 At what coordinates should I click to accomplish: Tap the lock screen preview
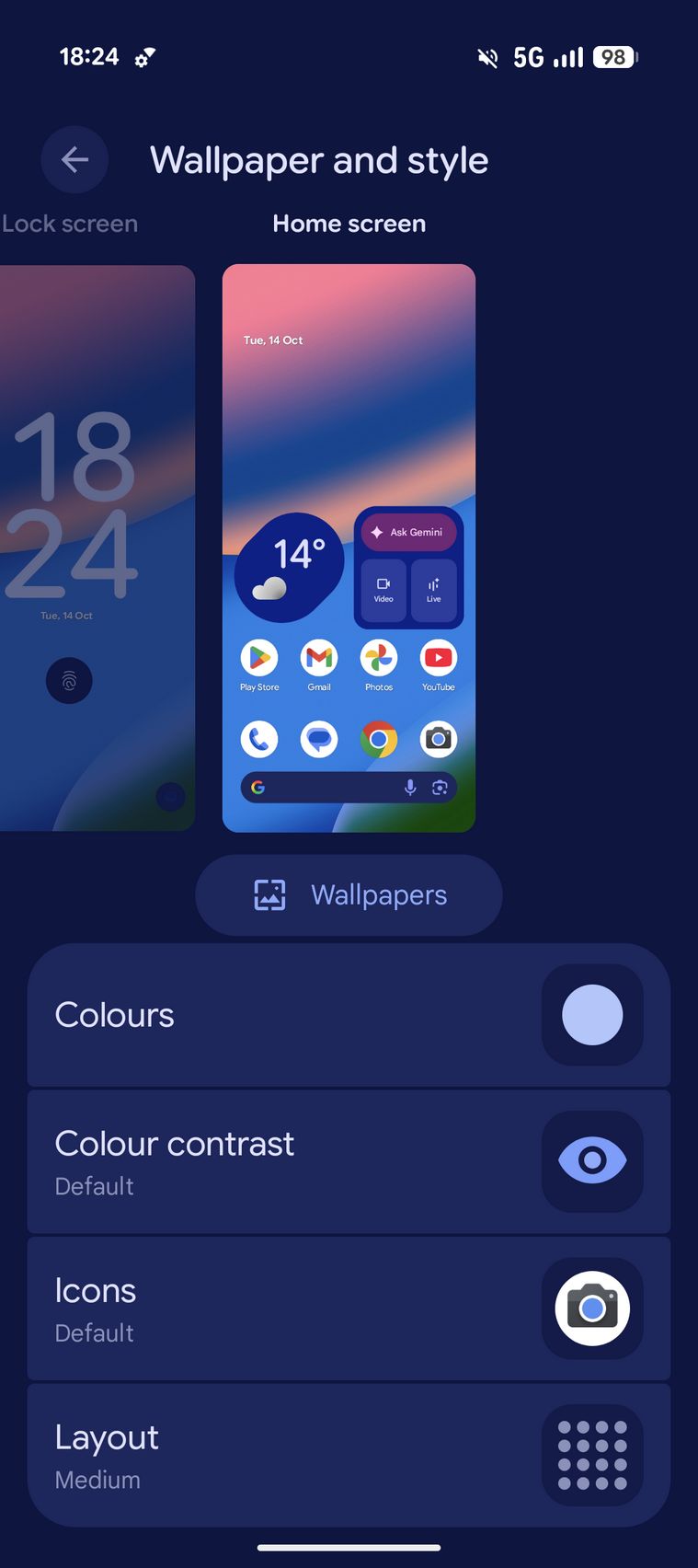tap(97, 548)
